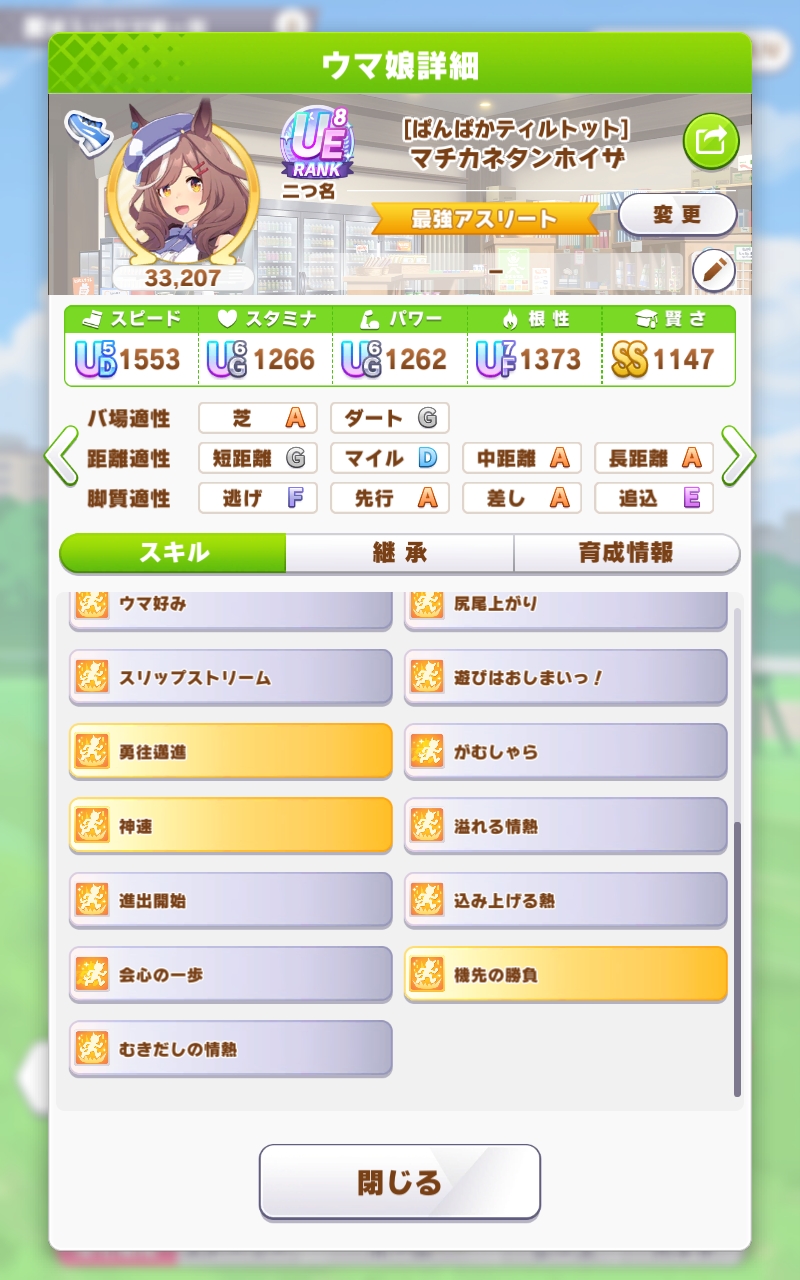Open skill 遊びはおしまいっ！ details
This screenshot has height=1280, width=800.
(x=565, y=677)
